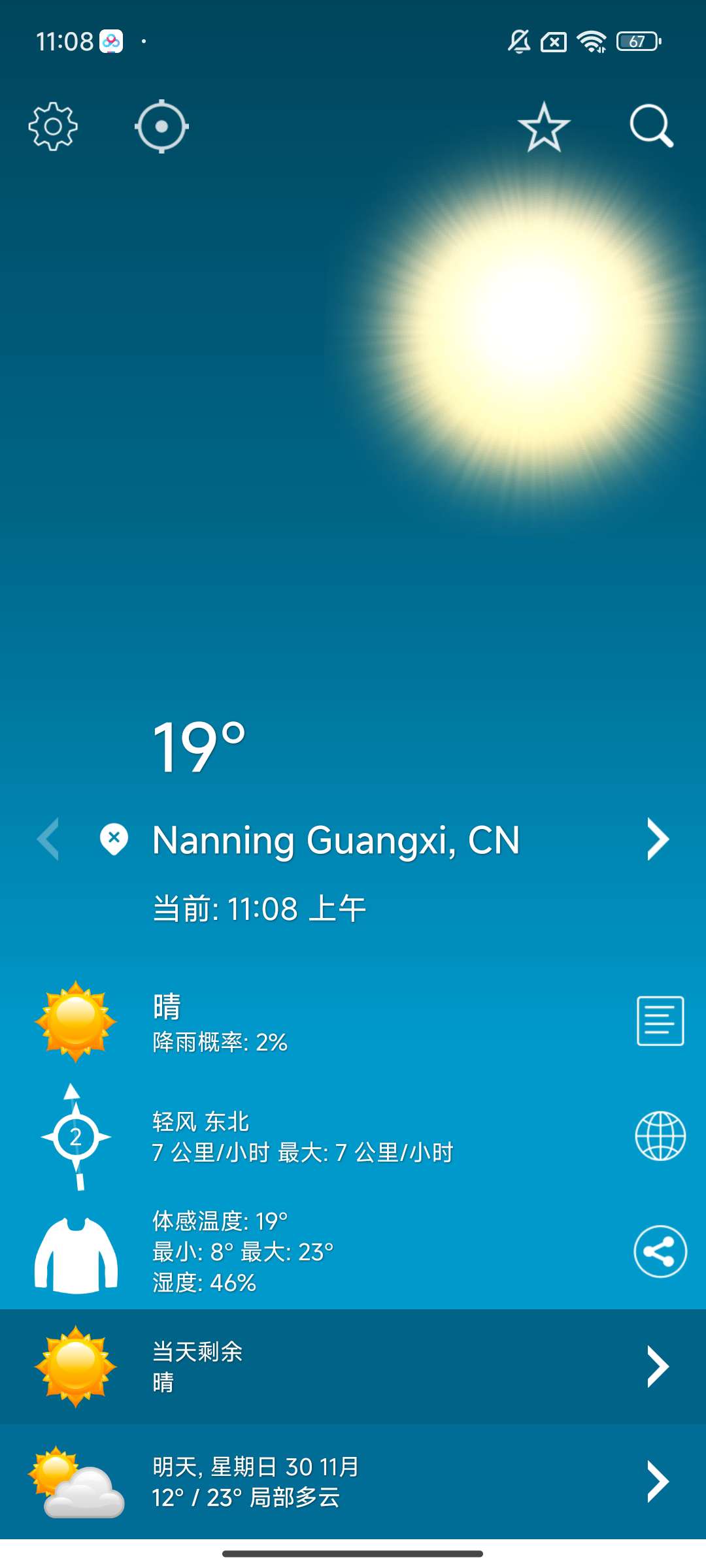Share the current weather
Image resolution: width=706 pixels, height=1568 pixels.
tap(660, 1251)
